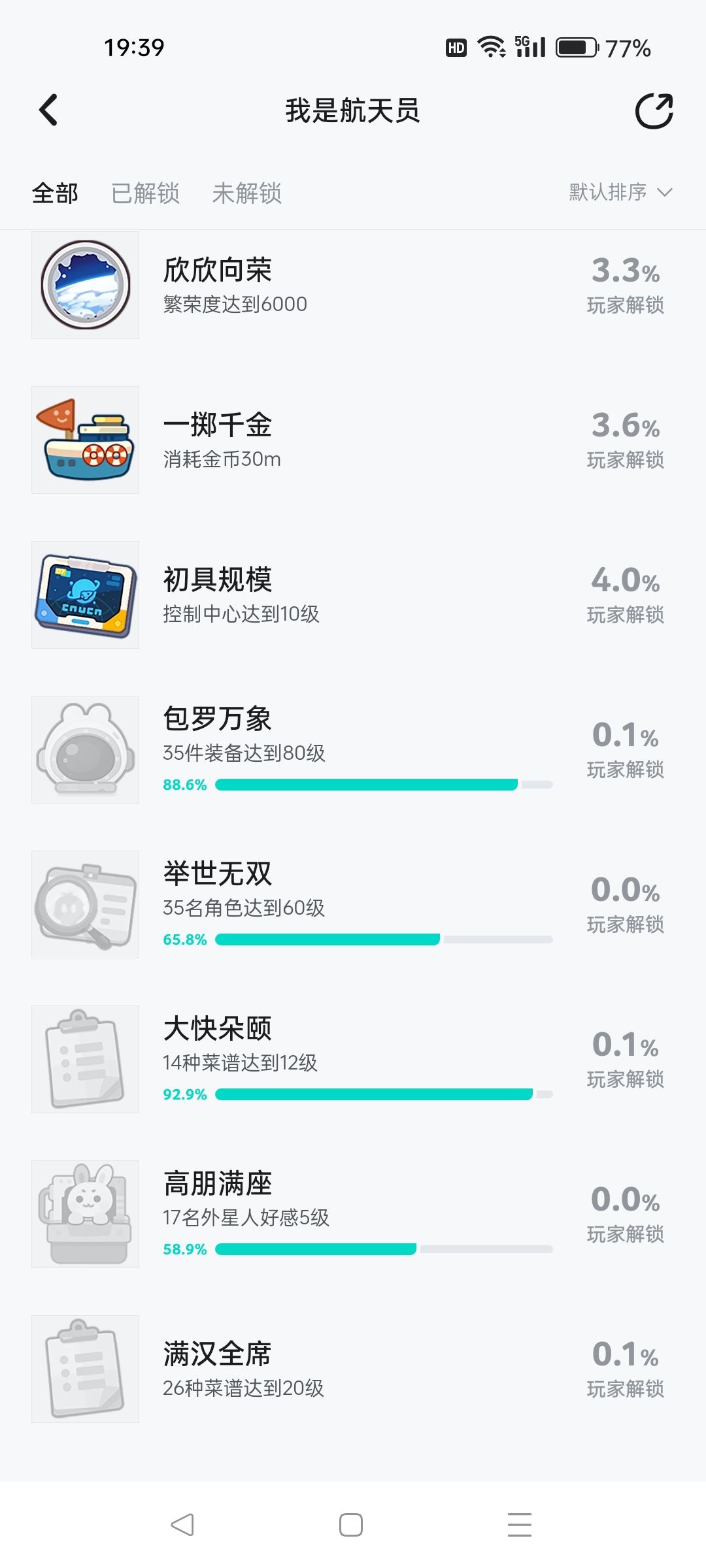The image size is (706, 1568).
Task: View details of 大快朵颐
Action: 353,1060
